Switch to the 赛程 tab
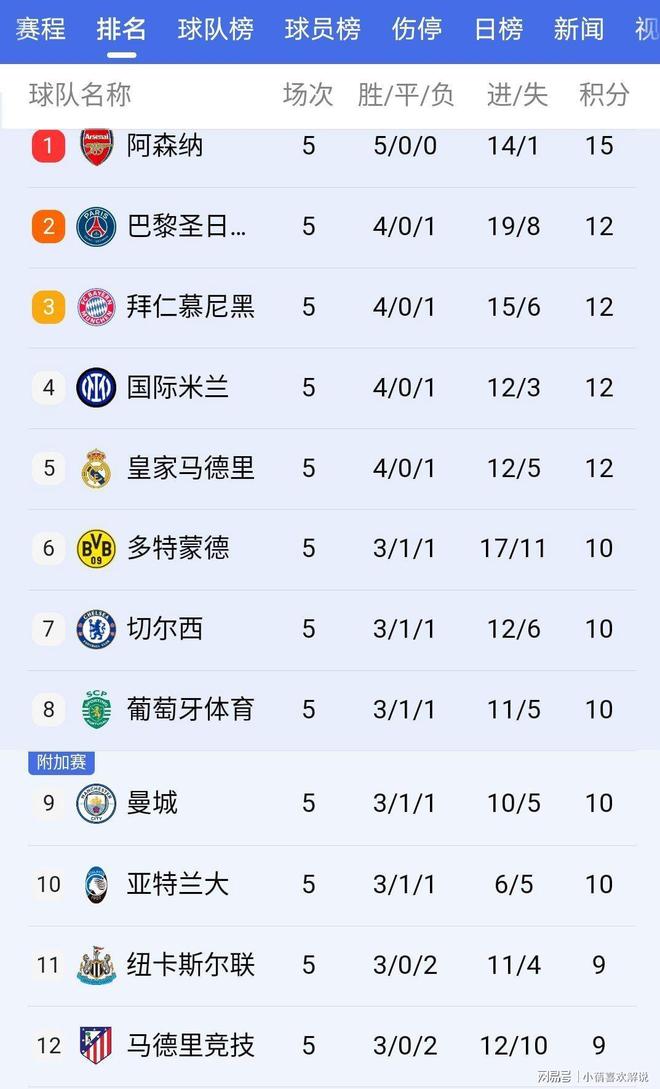The image size is (660, 1089). pos(41,29)
